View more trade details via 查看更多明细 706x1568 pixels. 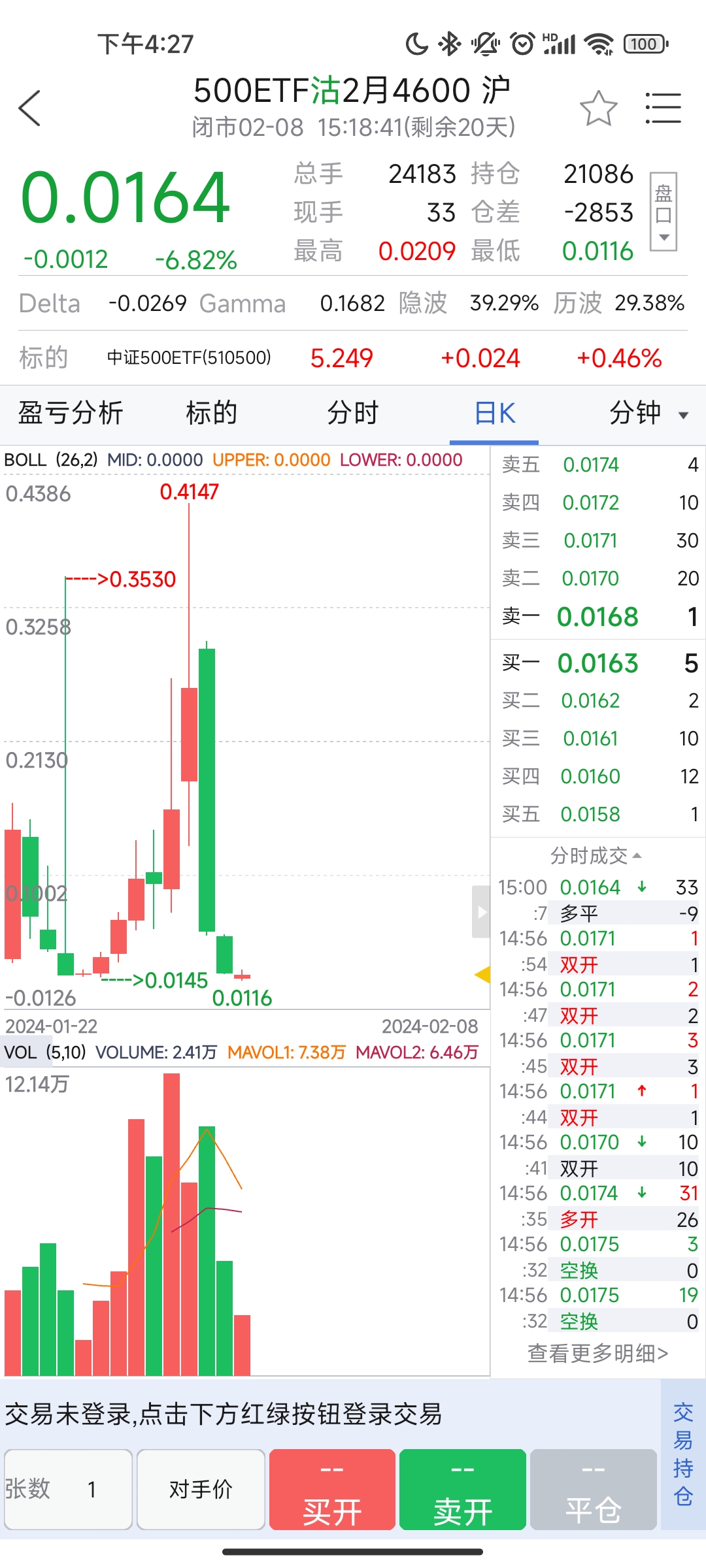click(597, 1353)
